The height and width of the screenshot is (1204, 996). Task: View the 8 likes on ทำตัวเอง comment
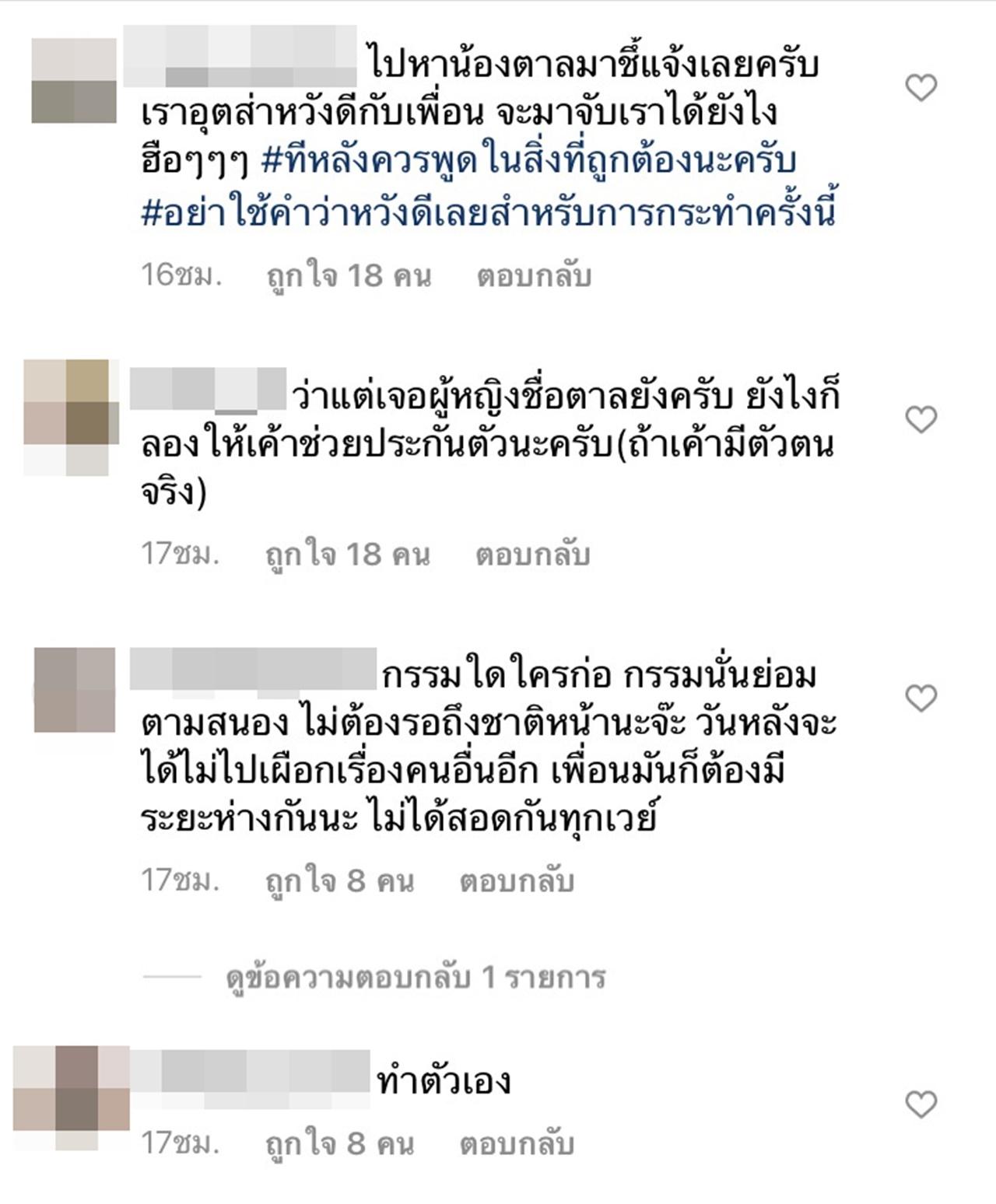(339, 1143)
